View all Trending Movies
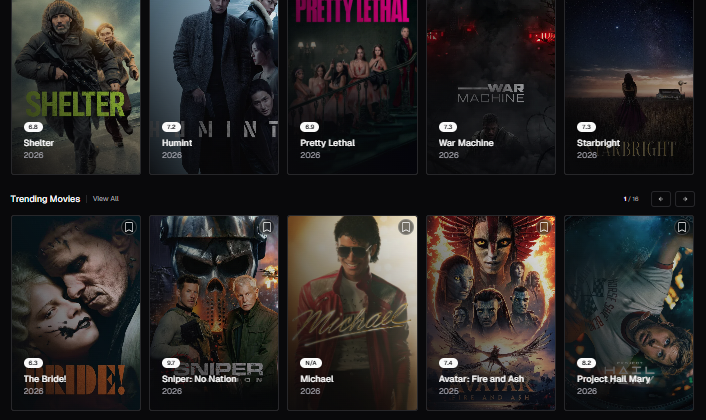 tap(106, 199)
